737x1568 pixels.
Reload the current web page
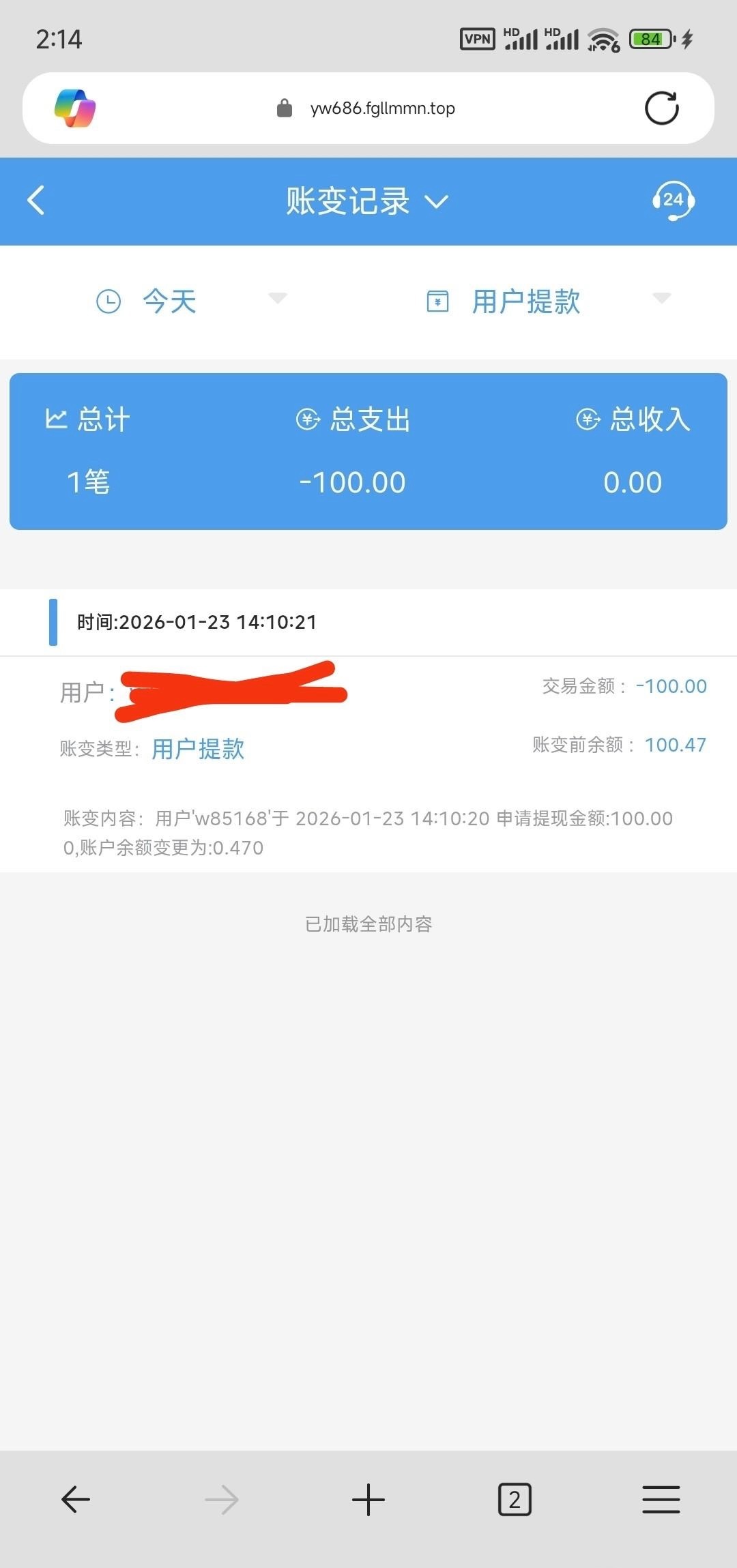click(x=661, y=108)
